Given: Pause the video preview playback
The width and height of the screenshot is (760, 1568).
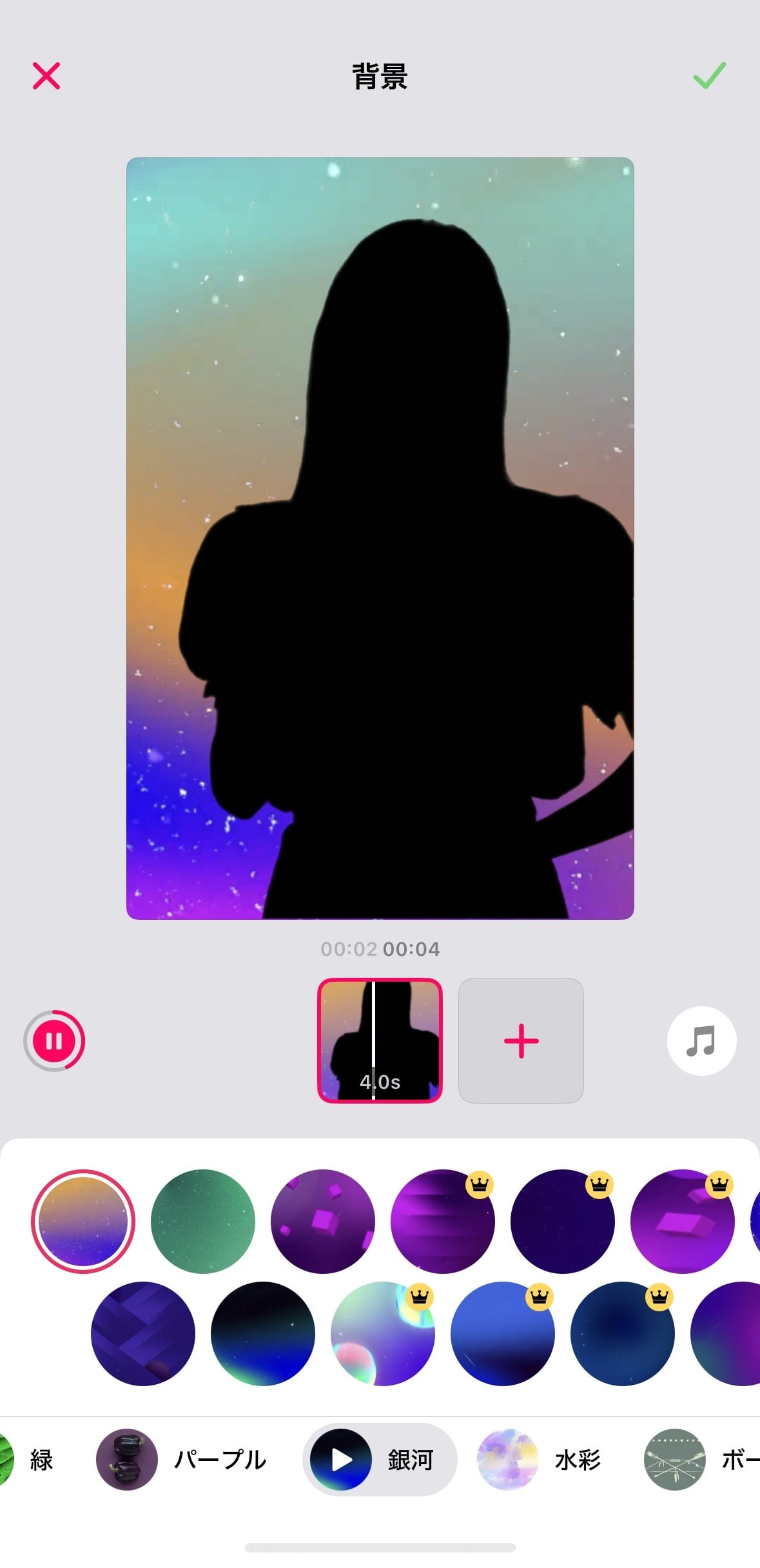Looking at the screenshot, I should click(54, 1040).
